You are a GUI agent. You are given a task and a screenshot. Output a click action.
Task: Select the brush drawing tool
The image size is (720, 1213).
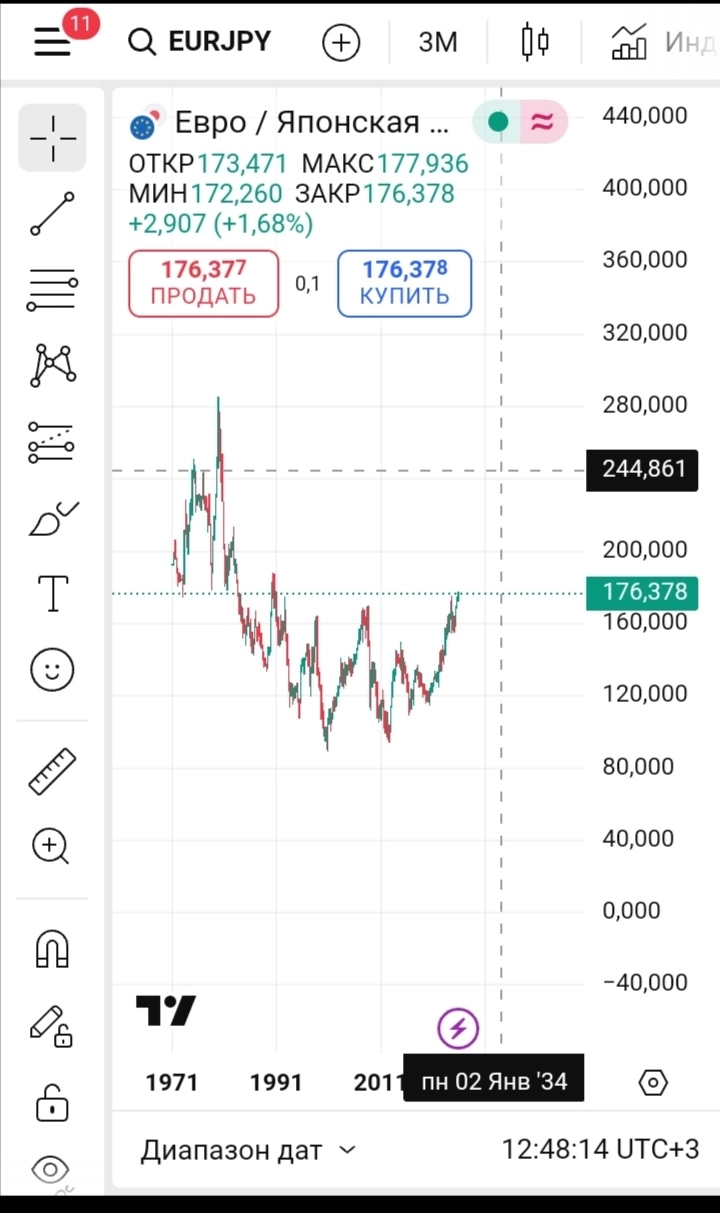point(52,517)
